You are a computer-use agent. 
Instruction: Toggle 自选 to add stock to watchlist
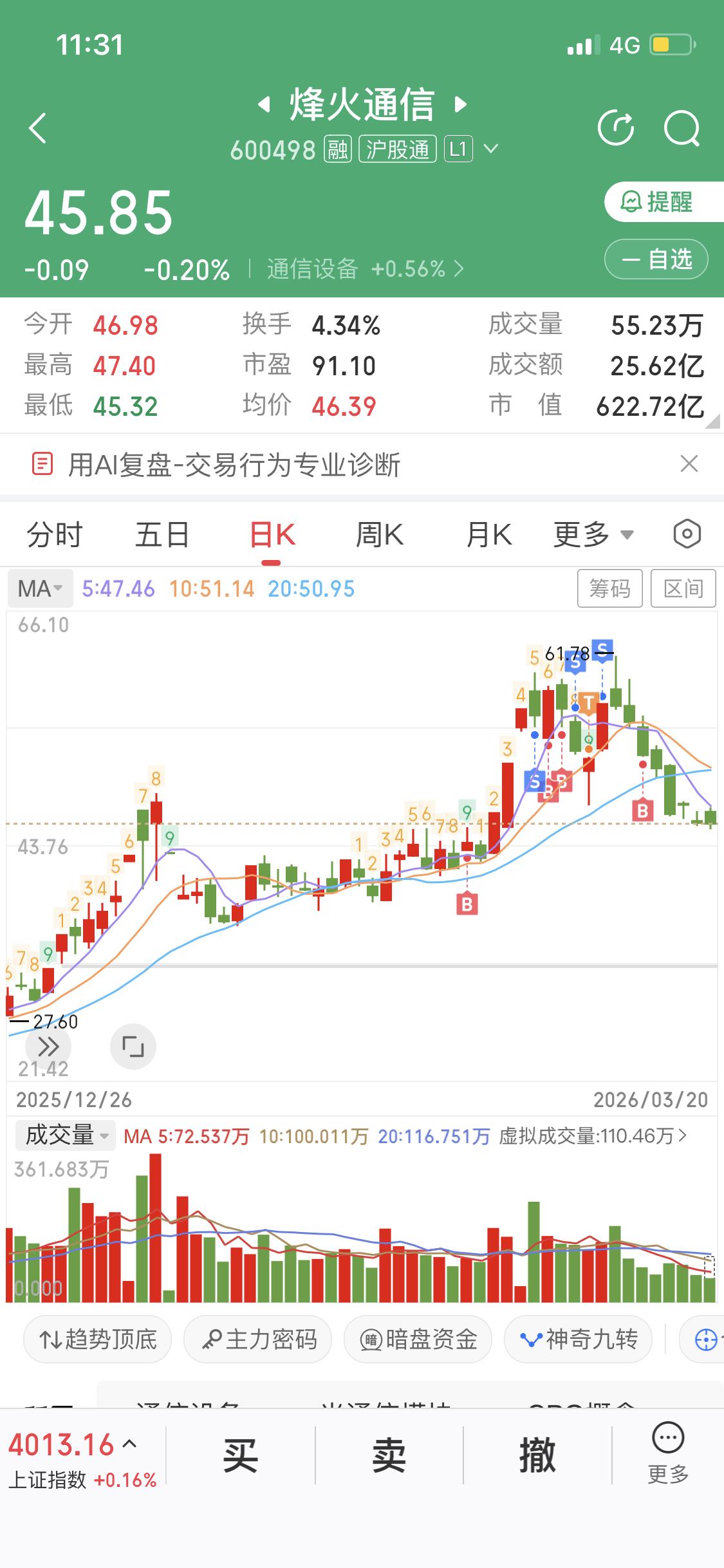pyautogui.click(x=656, y=259)
